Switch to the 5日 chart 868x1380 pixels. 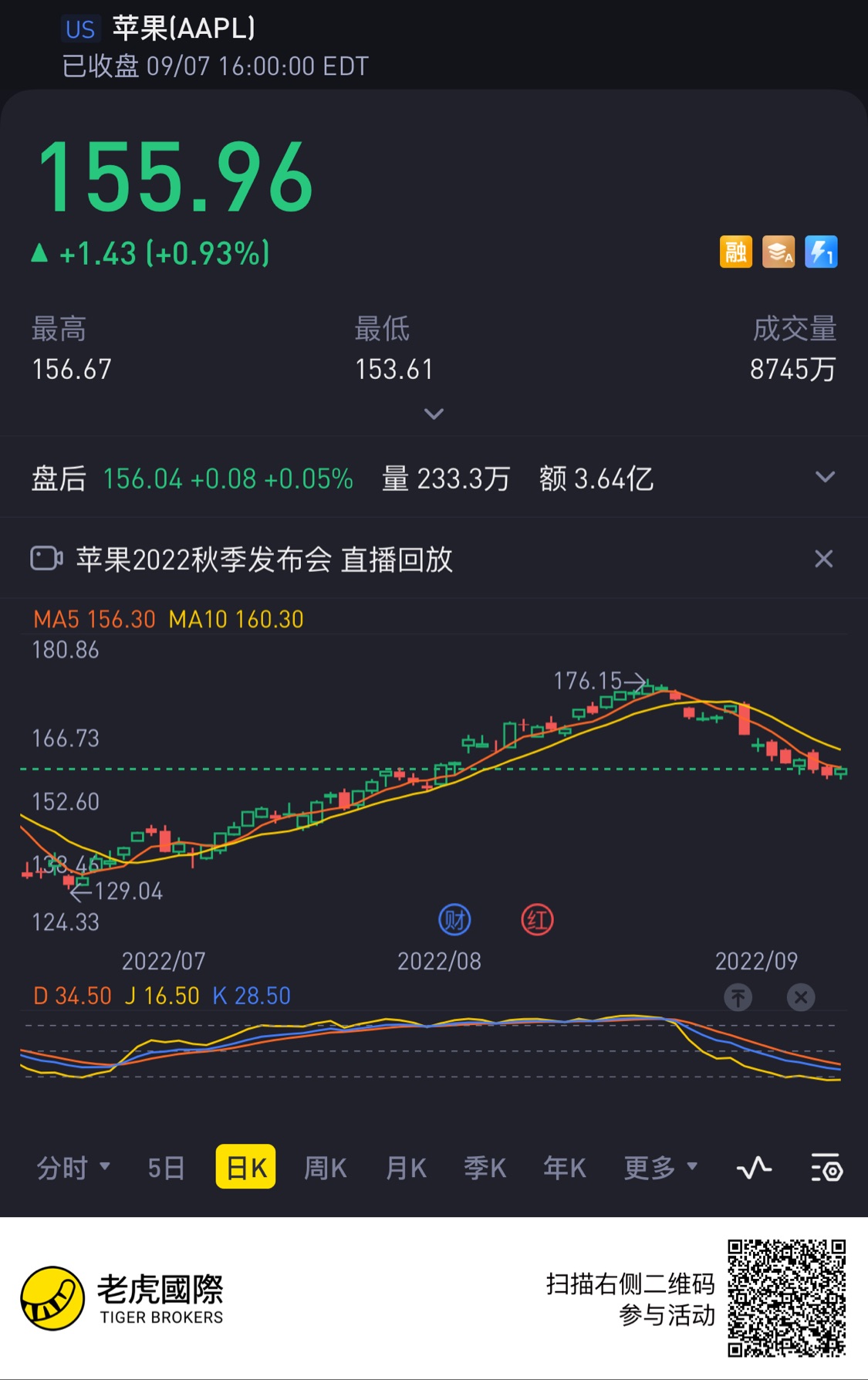[x=166, y=1168]
